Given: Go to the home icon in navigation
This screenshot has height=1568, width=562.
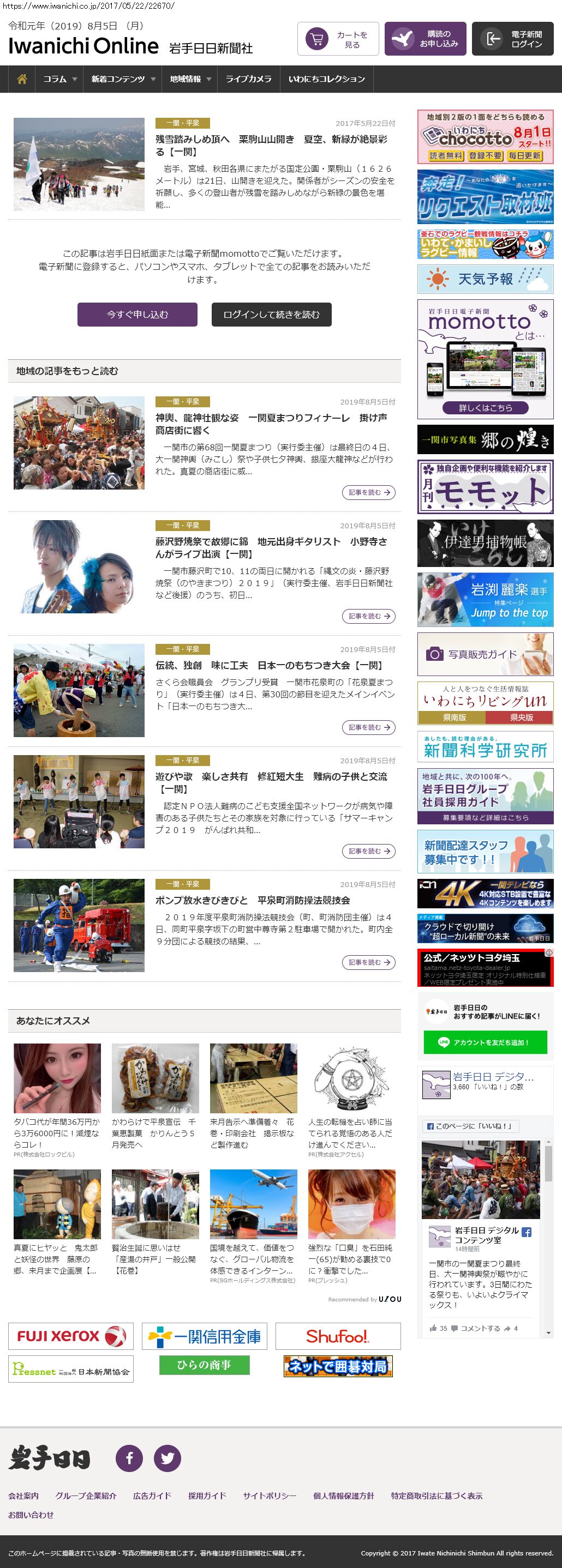Looking at the screenshot, I should point(22,79).
